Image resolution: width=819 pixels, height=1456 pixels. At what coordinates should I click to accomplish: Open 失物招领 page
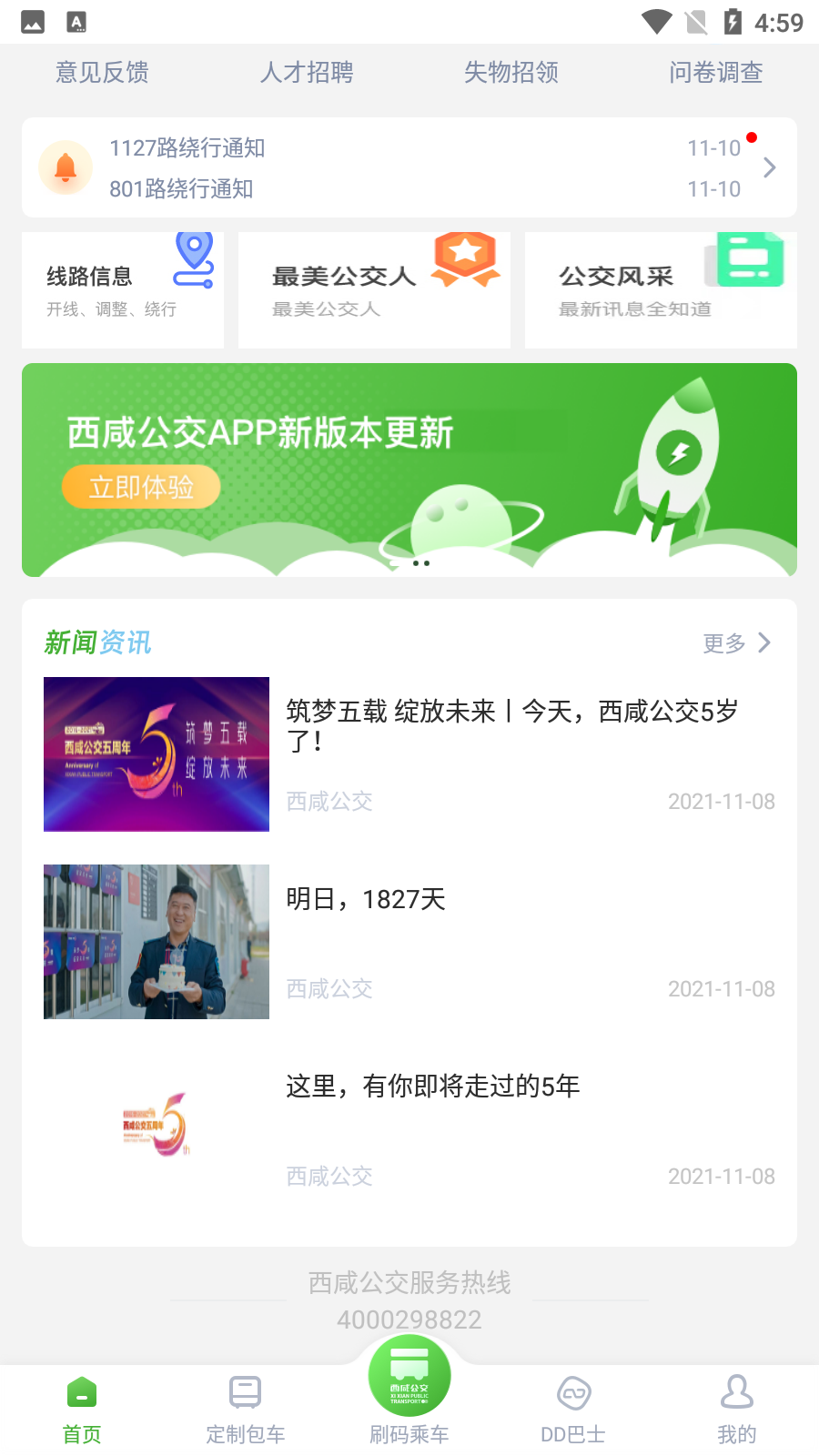(511, 73)
